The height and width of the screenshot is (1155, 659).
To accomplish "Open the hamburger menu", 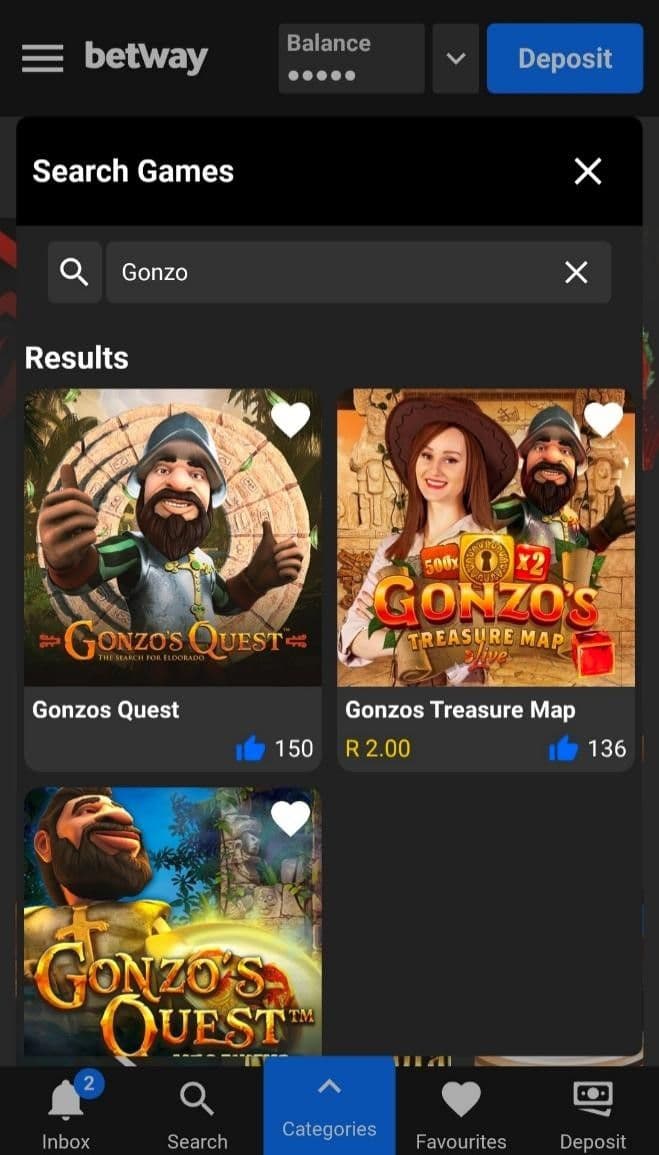I will [42, 58].
